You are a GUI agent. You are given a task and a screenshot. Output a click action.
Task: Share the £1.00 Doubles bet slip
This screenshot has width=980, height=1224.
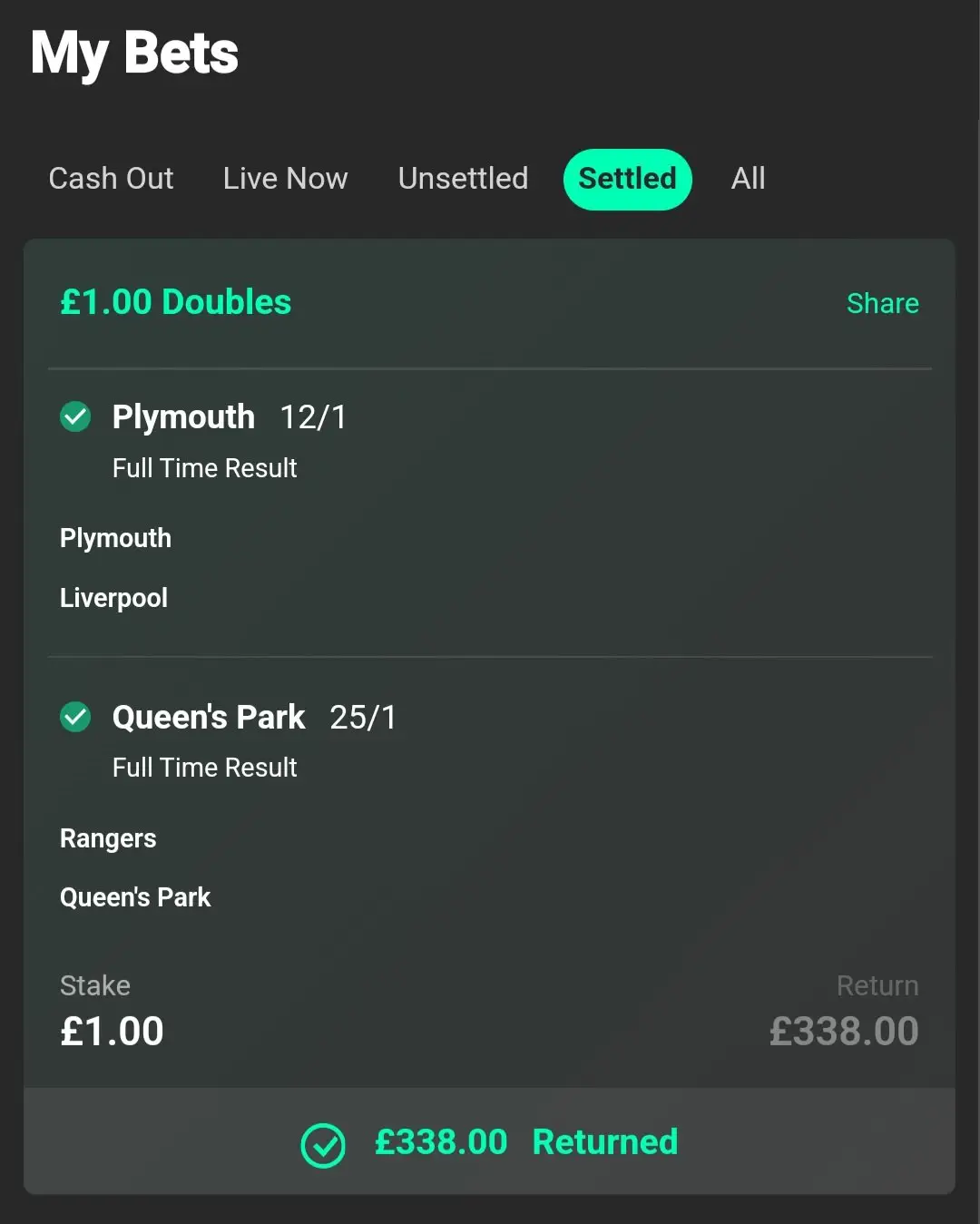[x=882, y=303]
